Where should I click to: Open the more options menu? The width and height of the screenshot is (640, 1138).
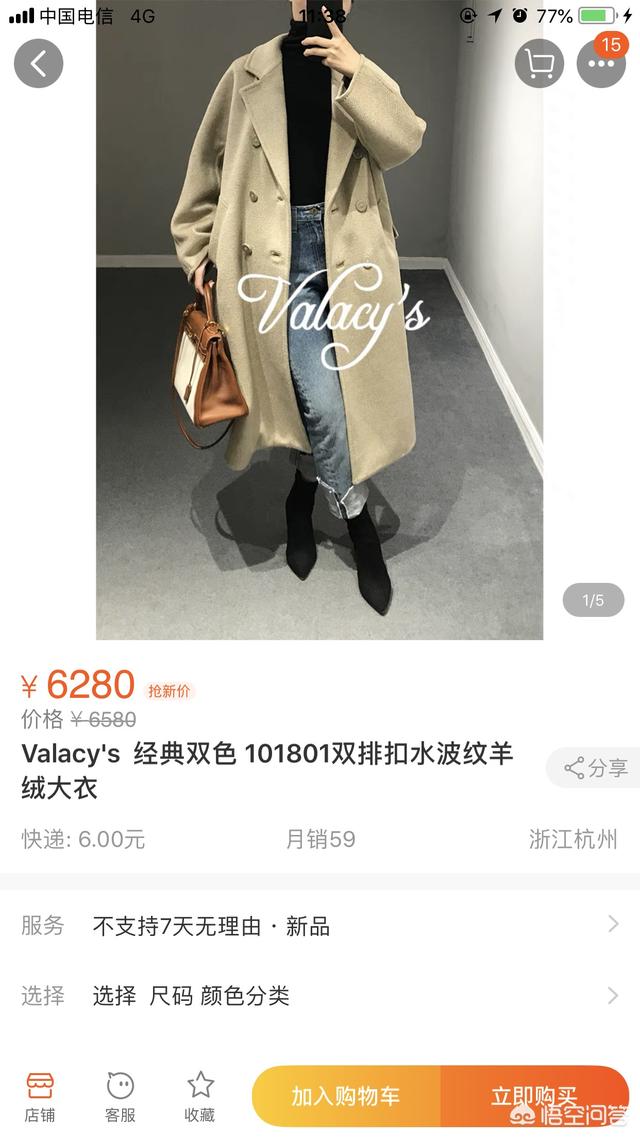[601, 64]
